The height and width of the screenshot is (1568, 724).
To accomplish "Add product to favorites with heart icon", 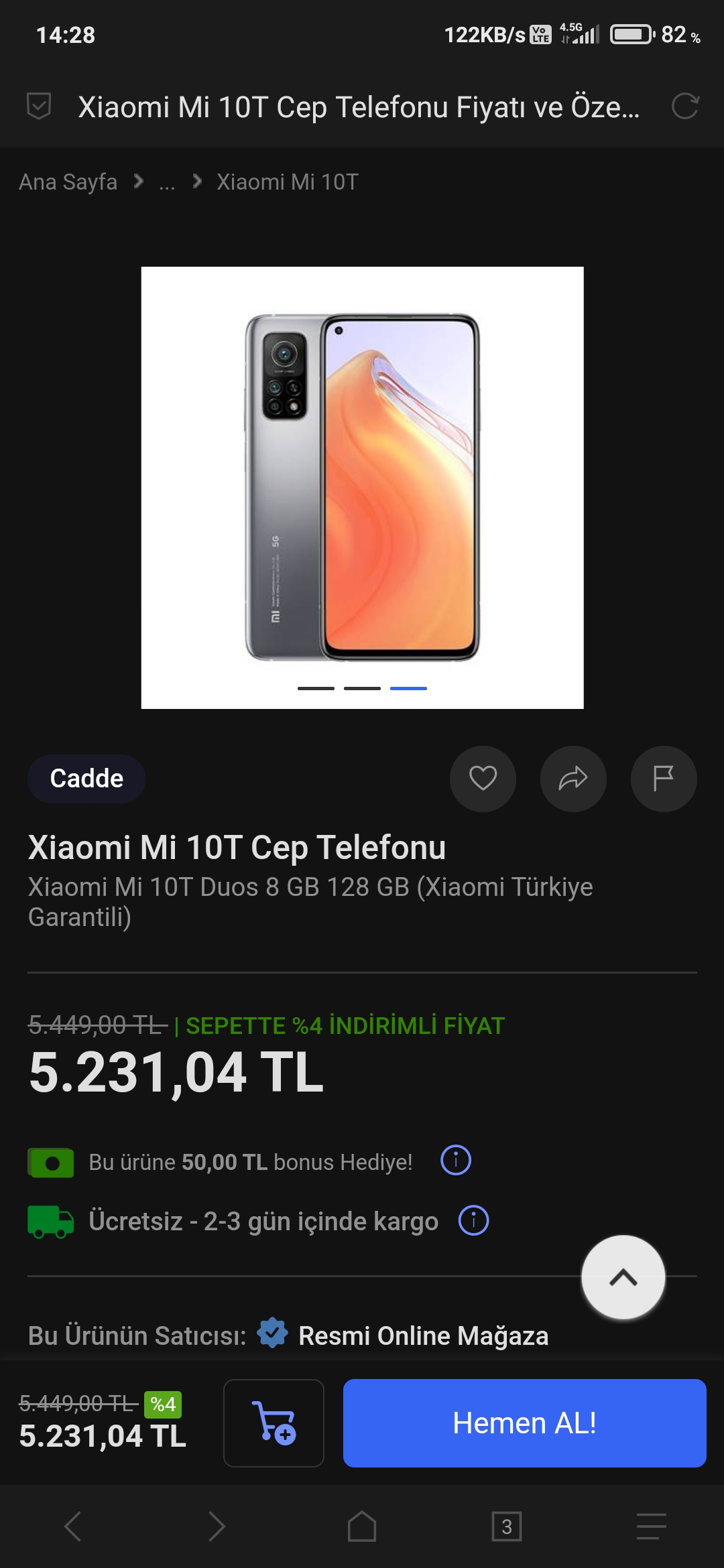I will [x=483, y=779].
